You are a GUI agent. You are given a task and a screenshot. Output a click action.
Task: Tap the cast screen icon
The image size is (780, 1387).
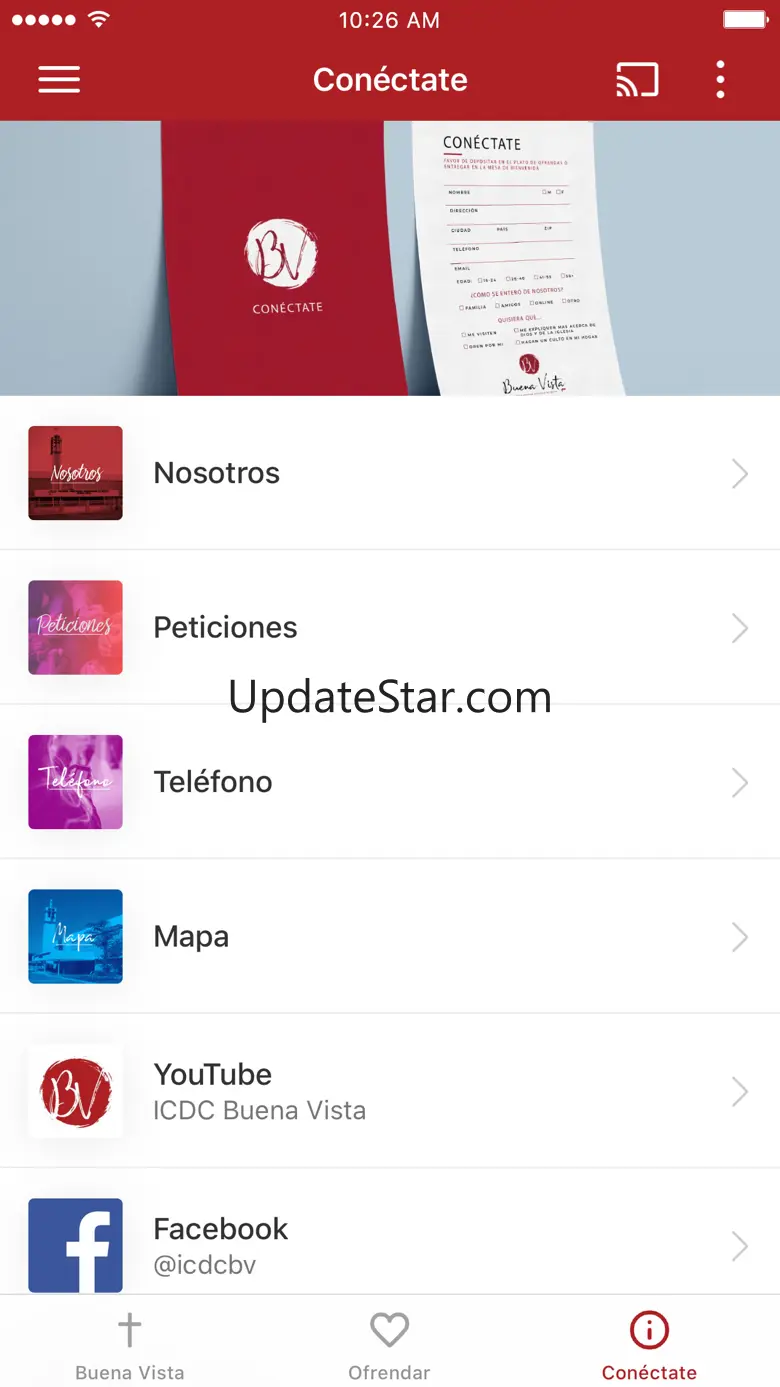pyautogui.click(x=638, y=80)
